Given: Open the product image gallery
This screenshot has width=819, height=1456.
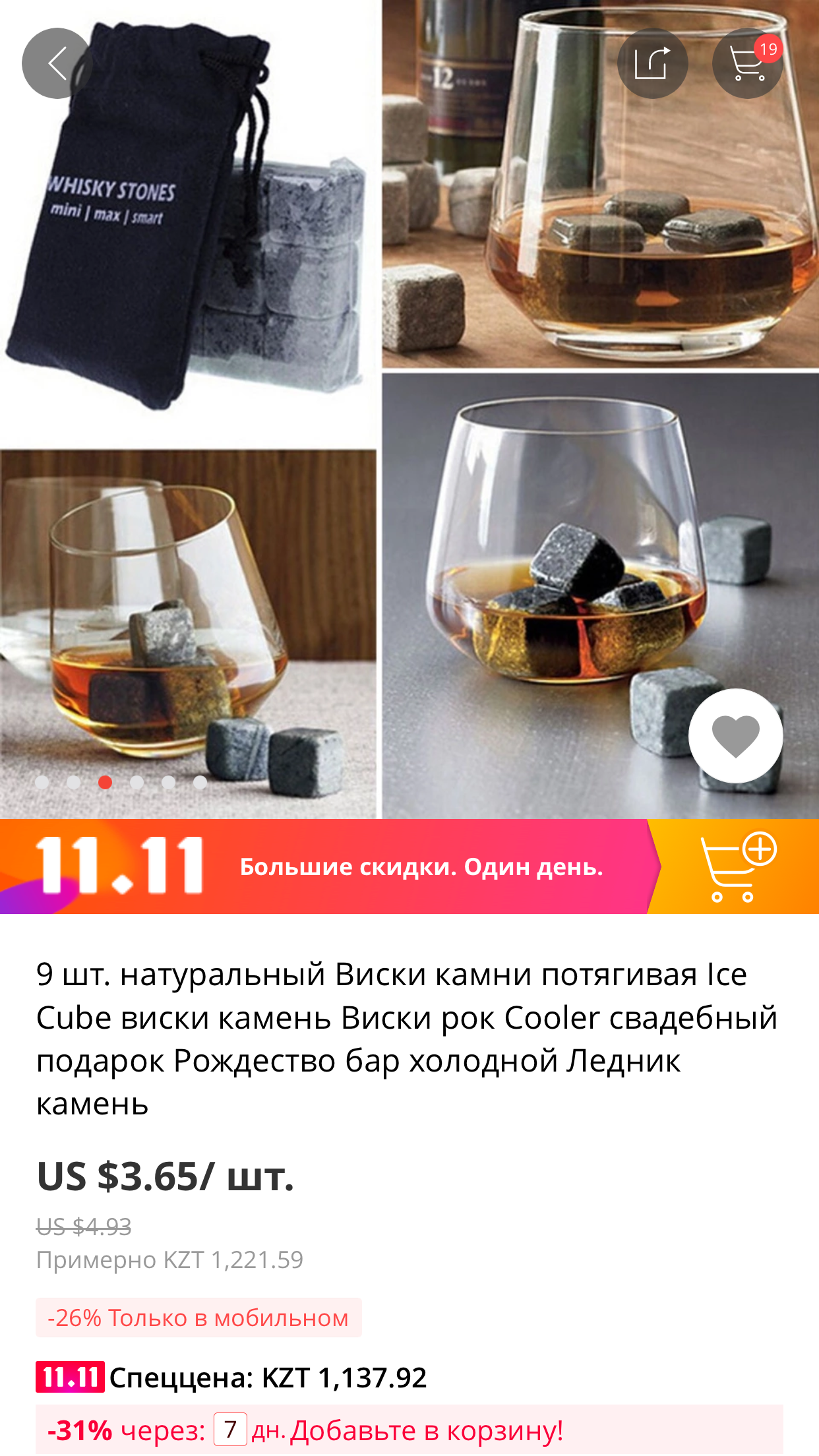Looking at the screenshot, I should click(409, 409).
